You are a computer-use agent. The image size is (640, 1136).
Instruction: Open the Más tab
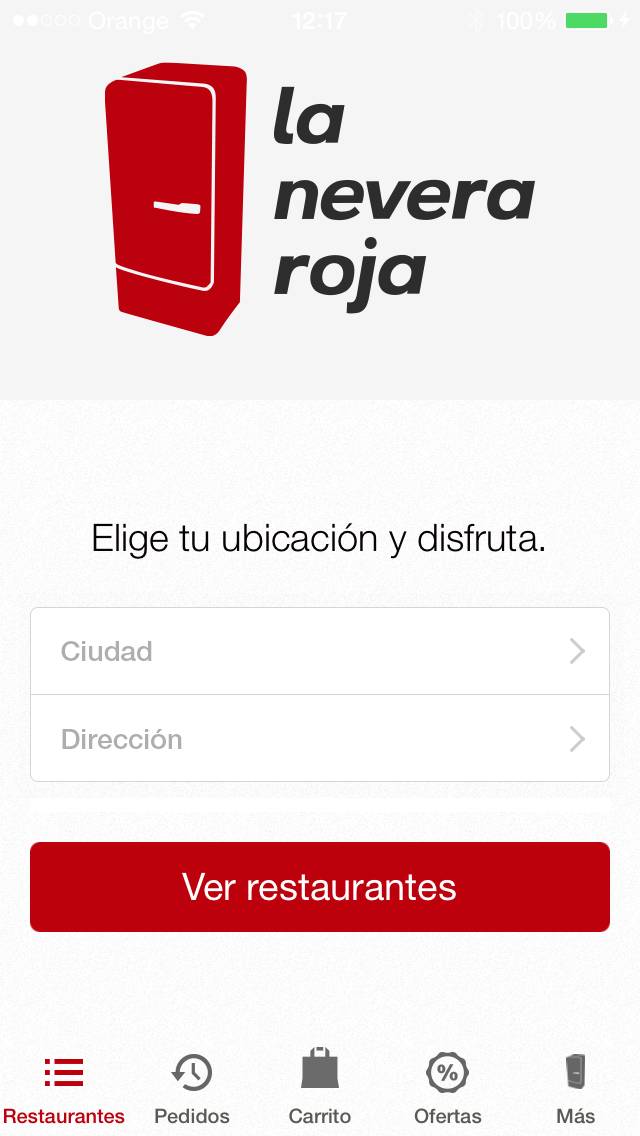pyautogui.click(x=576, y=1088)
